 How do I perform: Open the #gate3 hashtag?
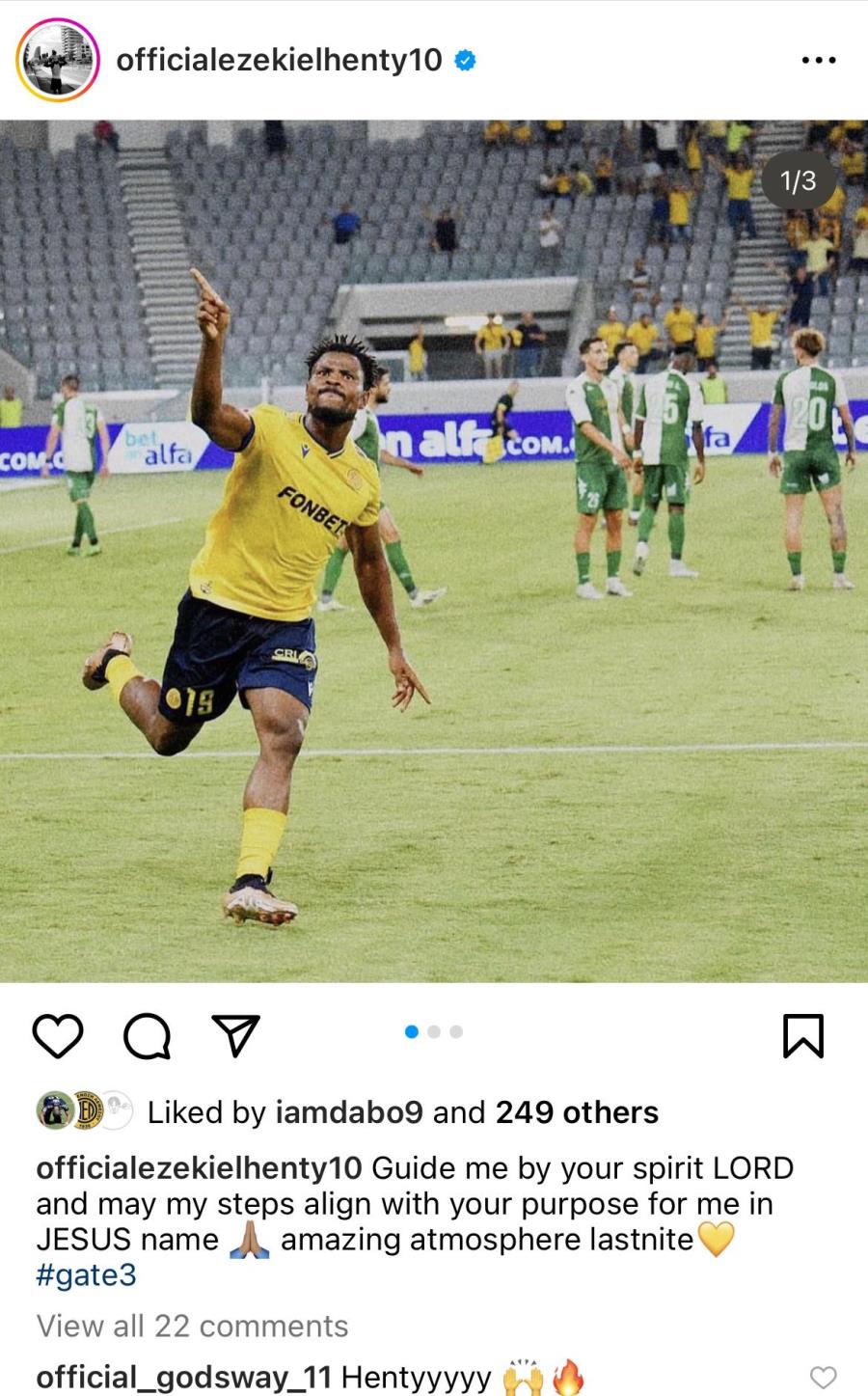tap(86, 1275)
